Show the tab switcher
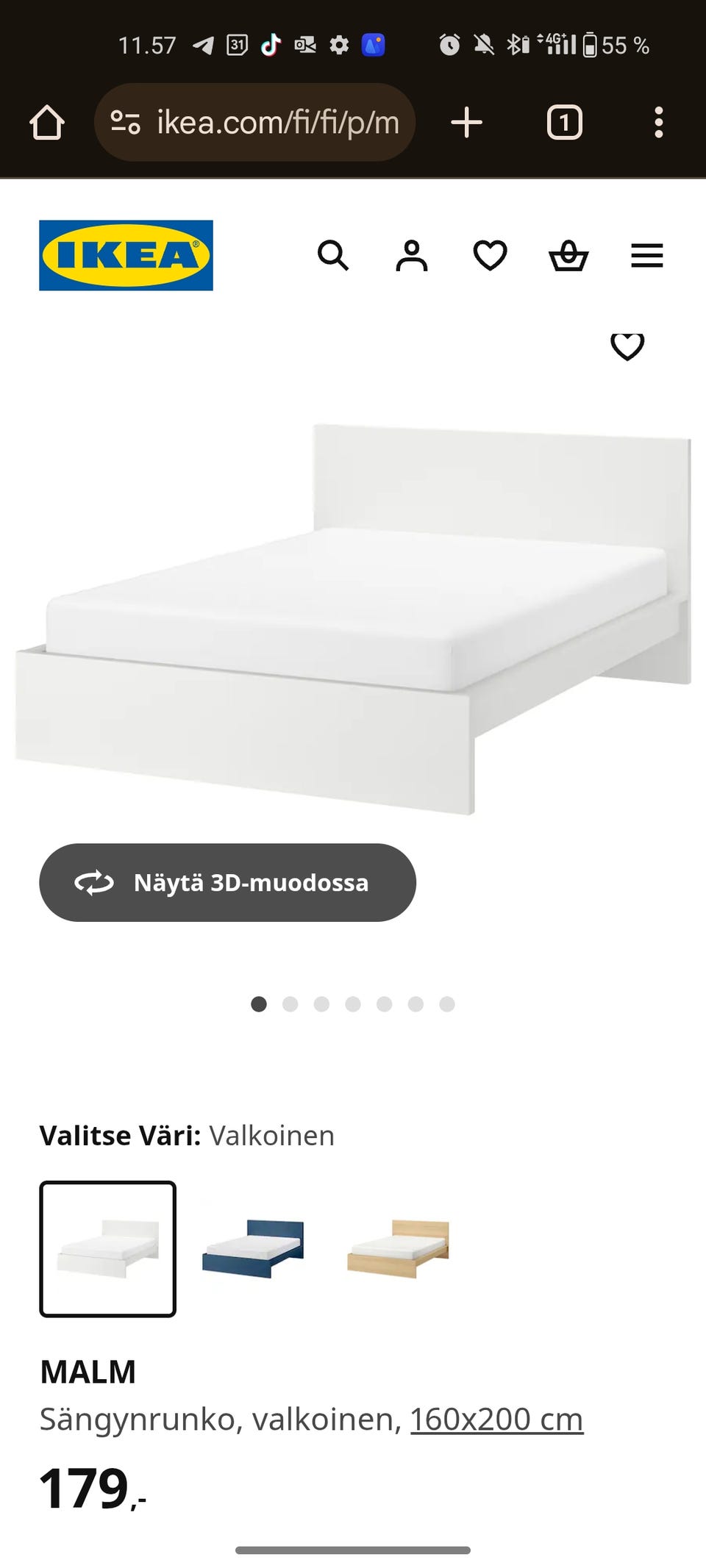 pyautogui.click(x=565, y=123)
